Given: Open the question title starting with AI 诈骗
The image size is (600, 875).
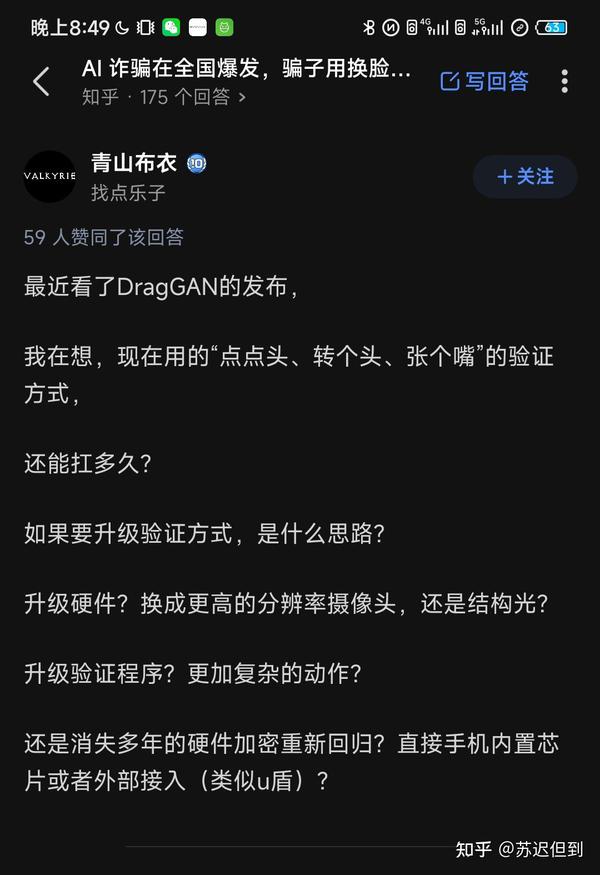Looking at the screenshot, I should coord(246,69).
